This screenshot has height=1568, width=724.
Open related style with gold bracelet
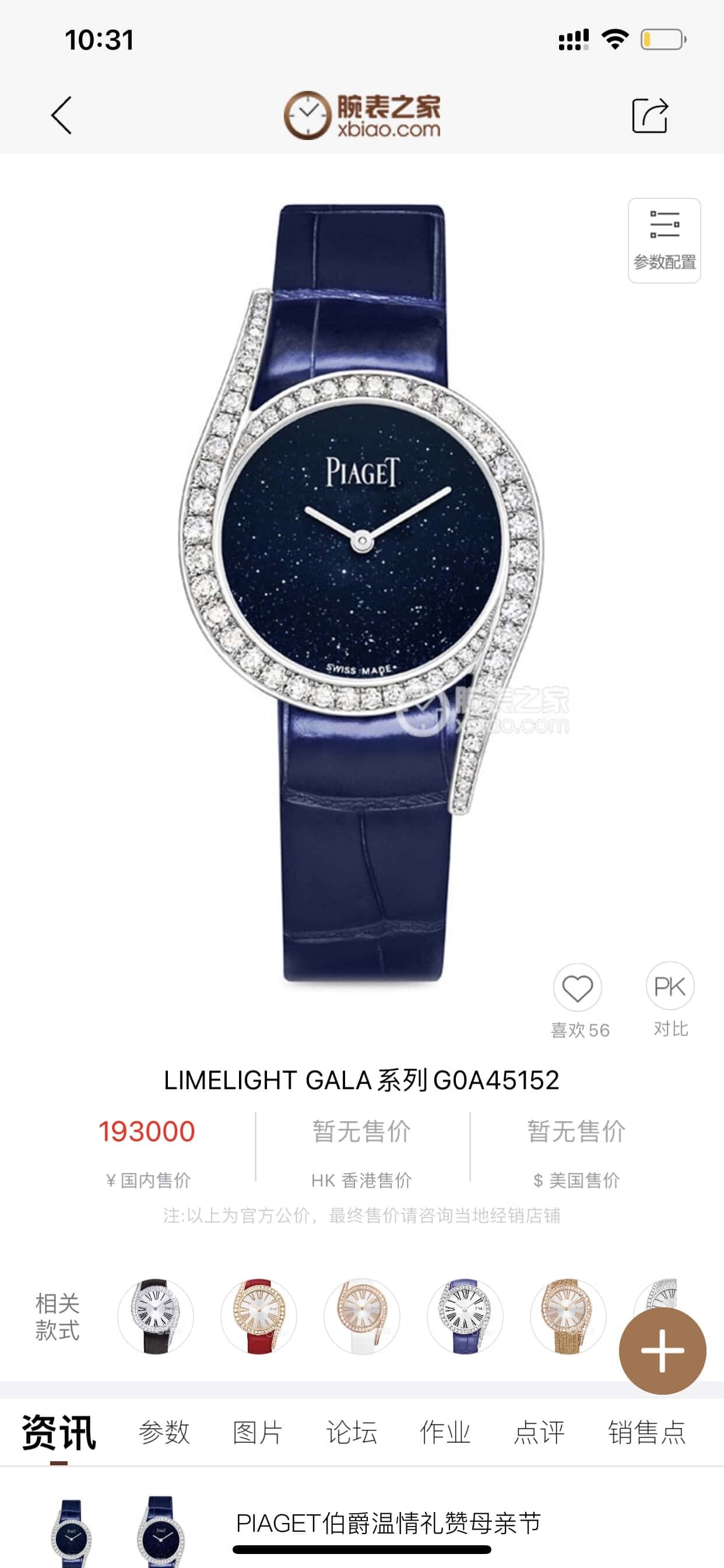pos(568,1317)
